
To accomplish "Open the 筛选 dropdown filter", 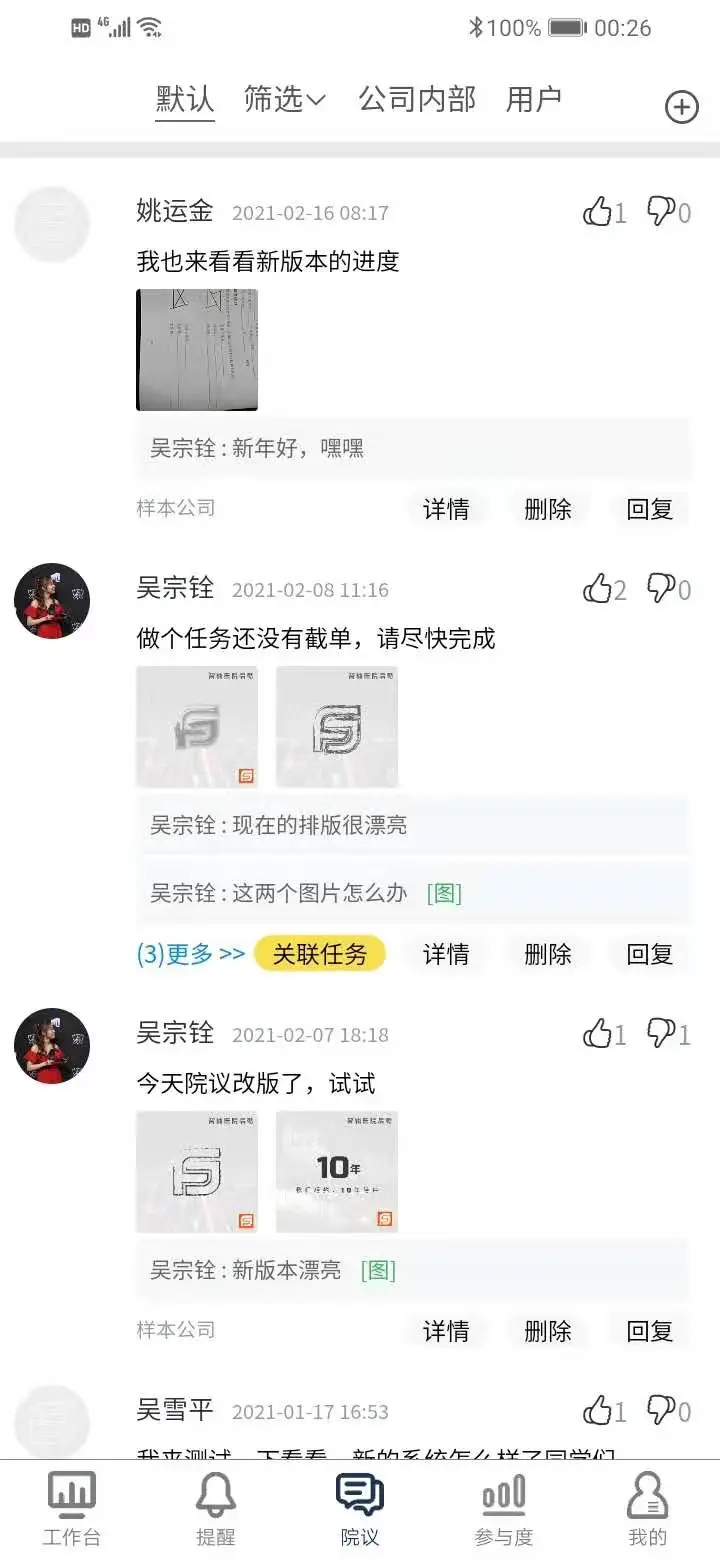I will (284, 99).
